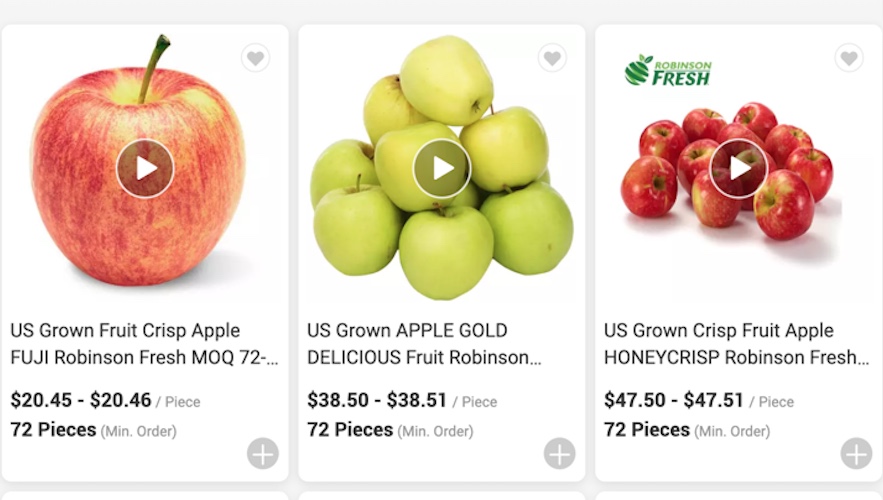The image size is (883, 500).
Task: Play the HONEYCRISP apple product video
Action: 738,168
